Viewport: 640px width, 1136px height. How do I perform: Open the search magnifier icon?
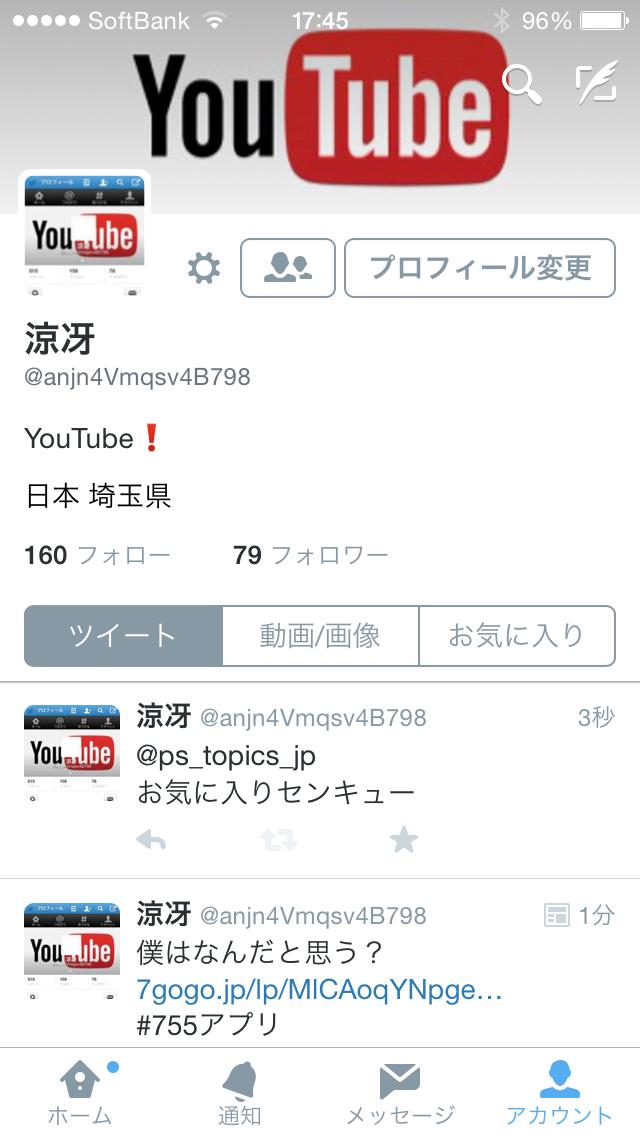[x=521, y=84]
